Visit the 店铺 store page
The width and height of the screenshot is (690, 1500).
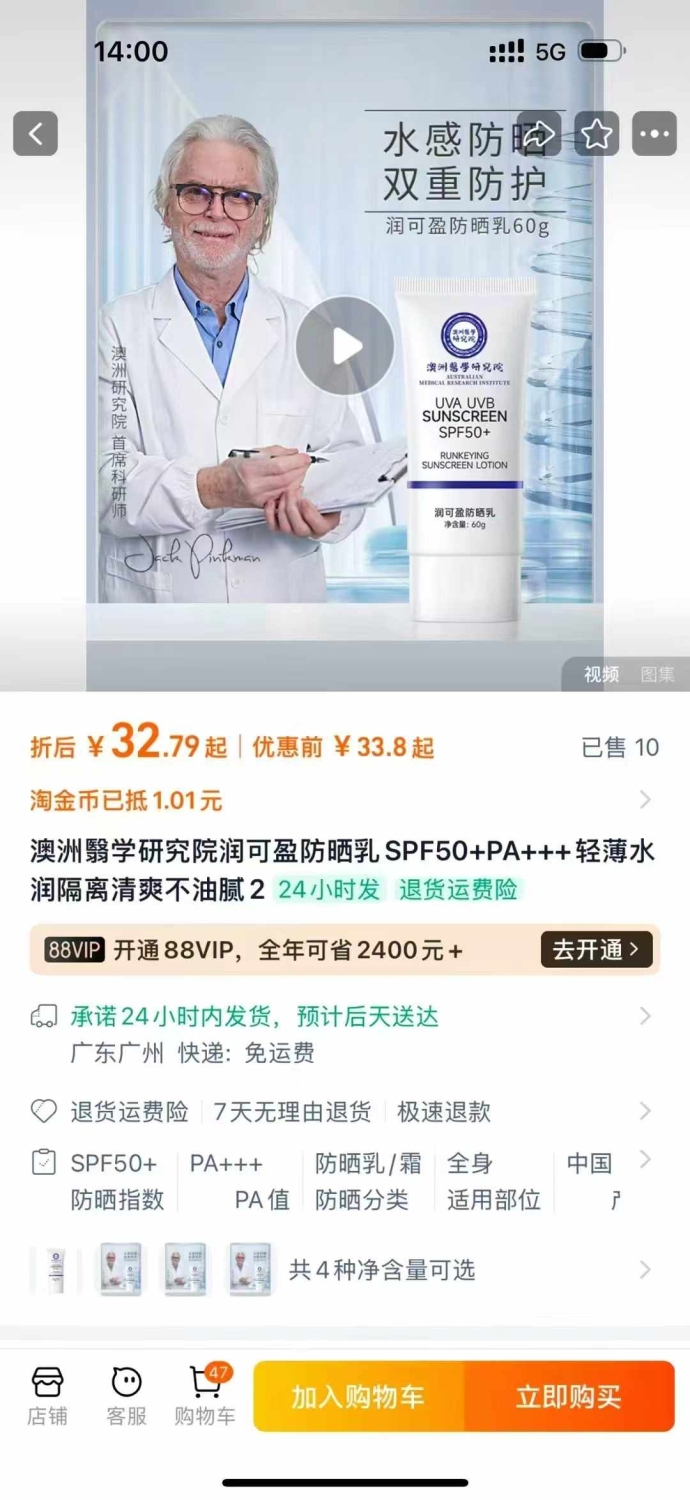tap(47, 1396)
